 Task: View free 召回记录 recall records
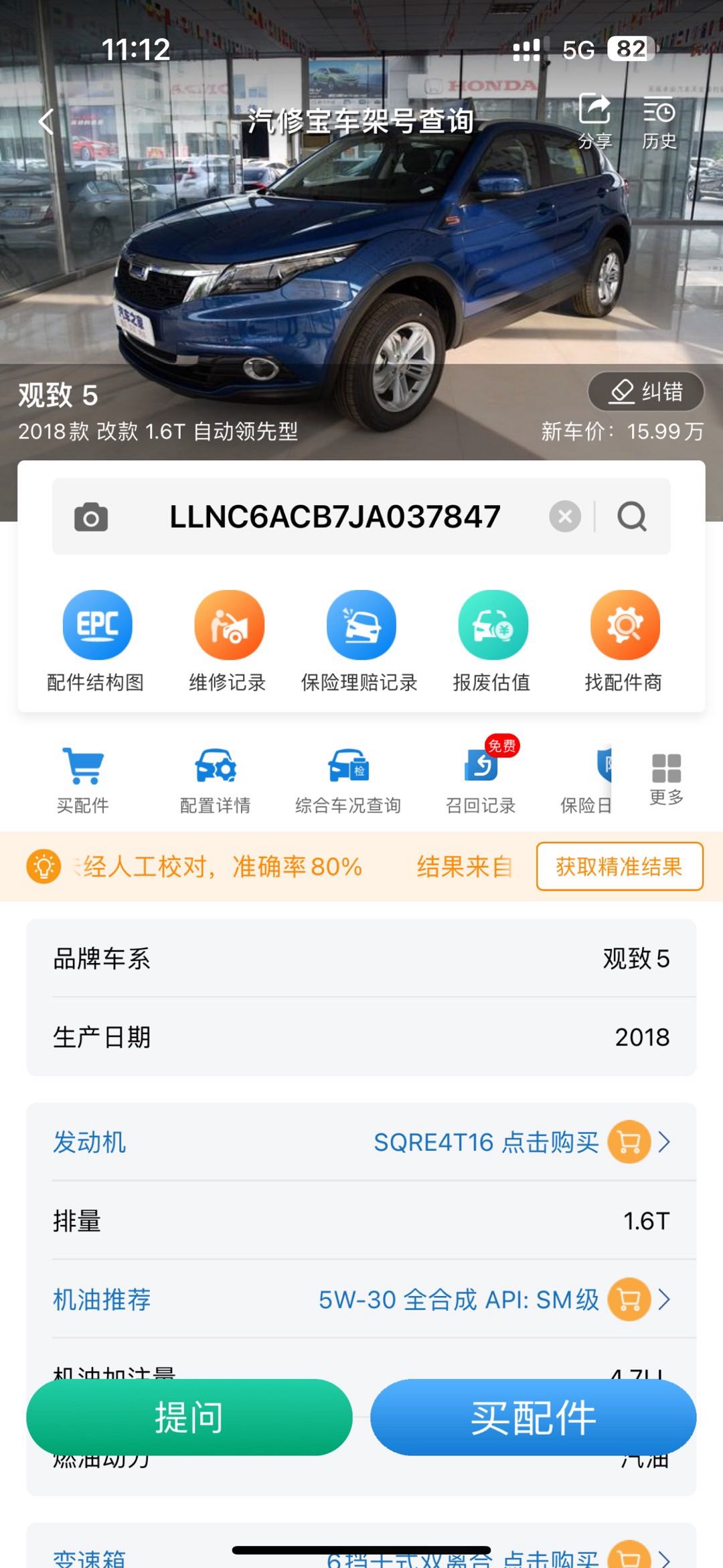point(481,780)
